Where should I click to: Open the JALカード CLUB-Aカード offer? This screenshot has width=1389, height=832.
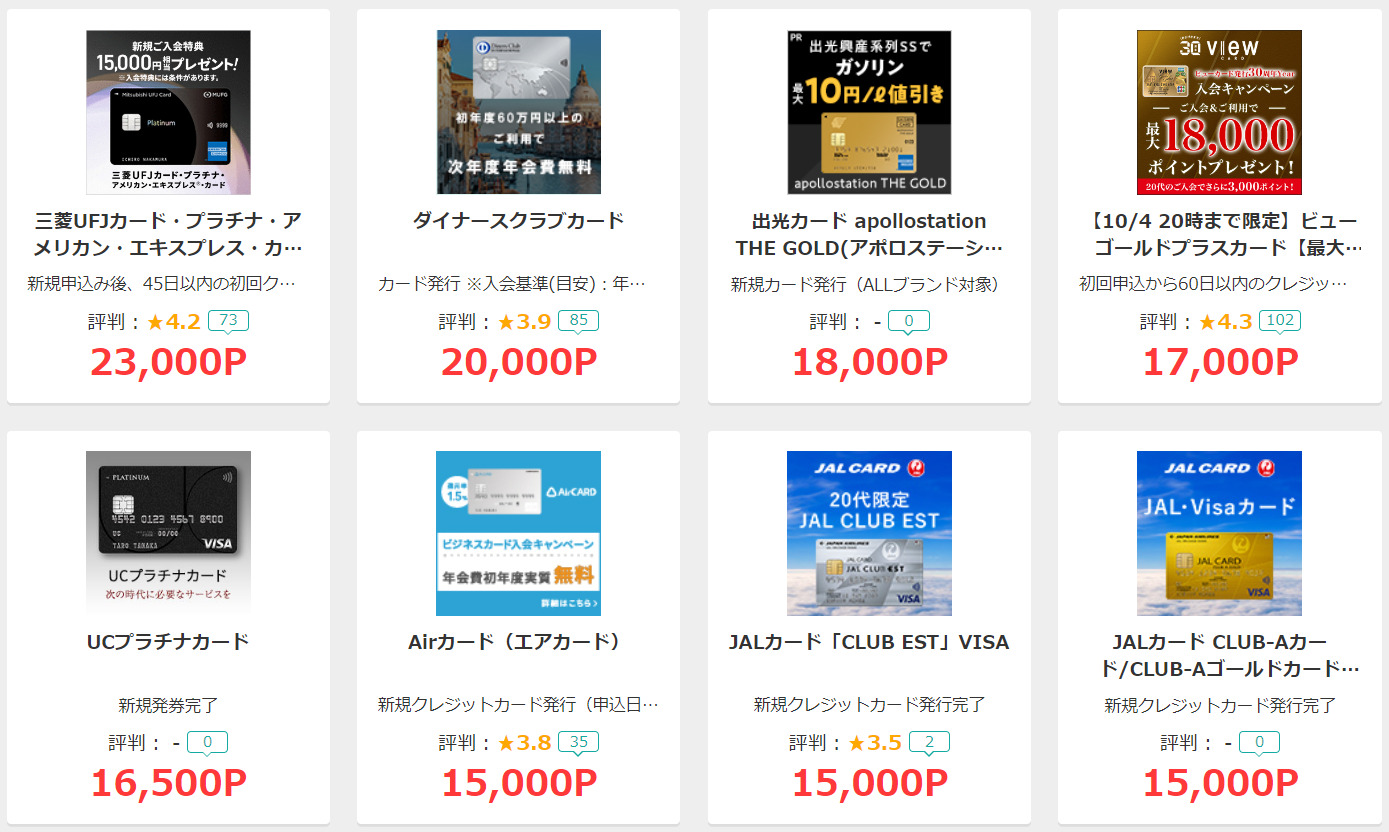point(1219,654)
